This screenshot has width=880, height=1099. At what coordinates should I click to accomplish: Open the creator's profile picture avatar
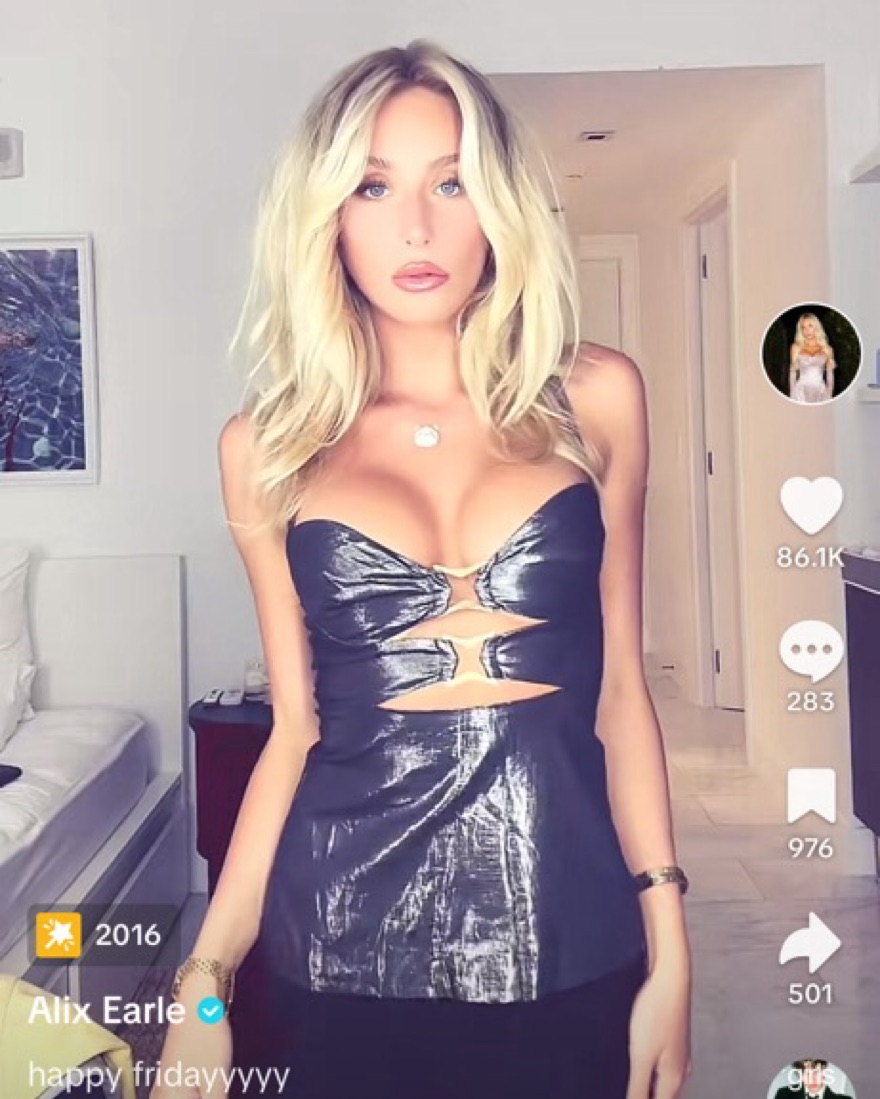click(x=811, y=354)
